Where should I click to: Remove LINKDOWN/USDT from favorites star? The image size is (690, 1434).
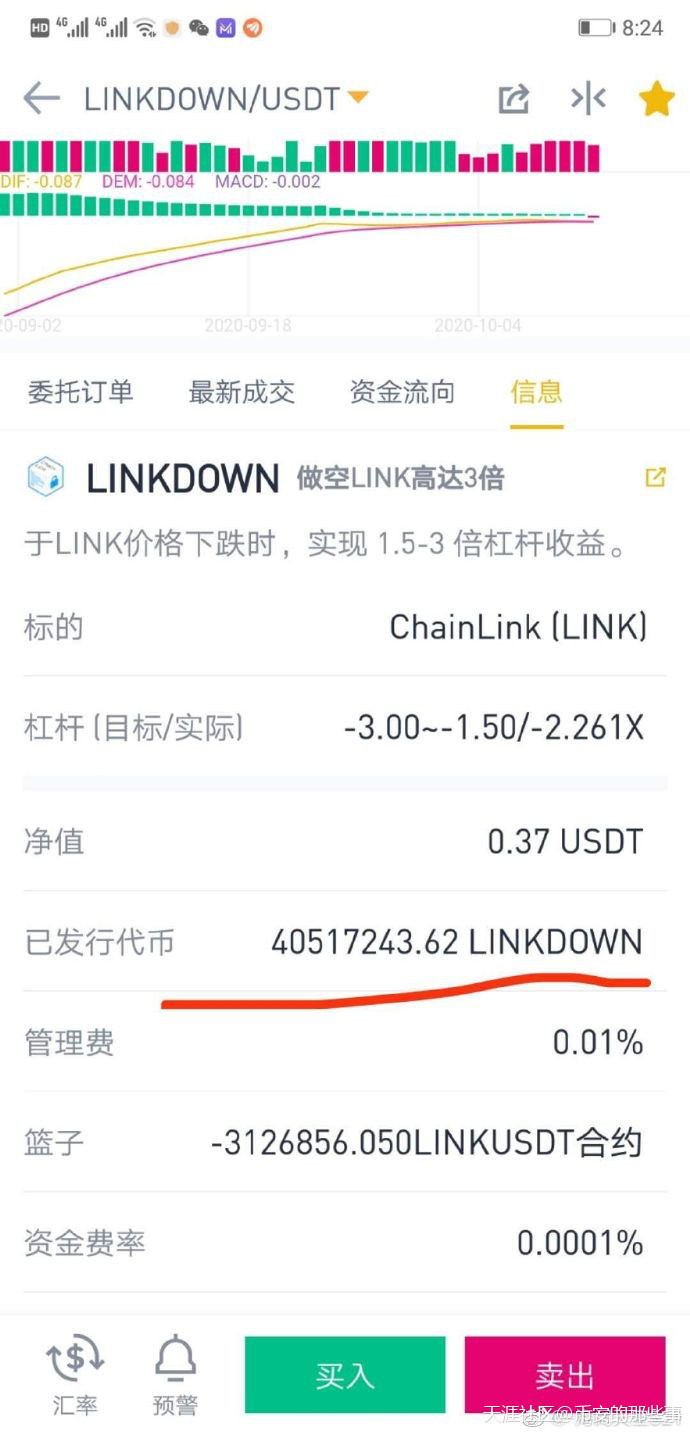656,98
